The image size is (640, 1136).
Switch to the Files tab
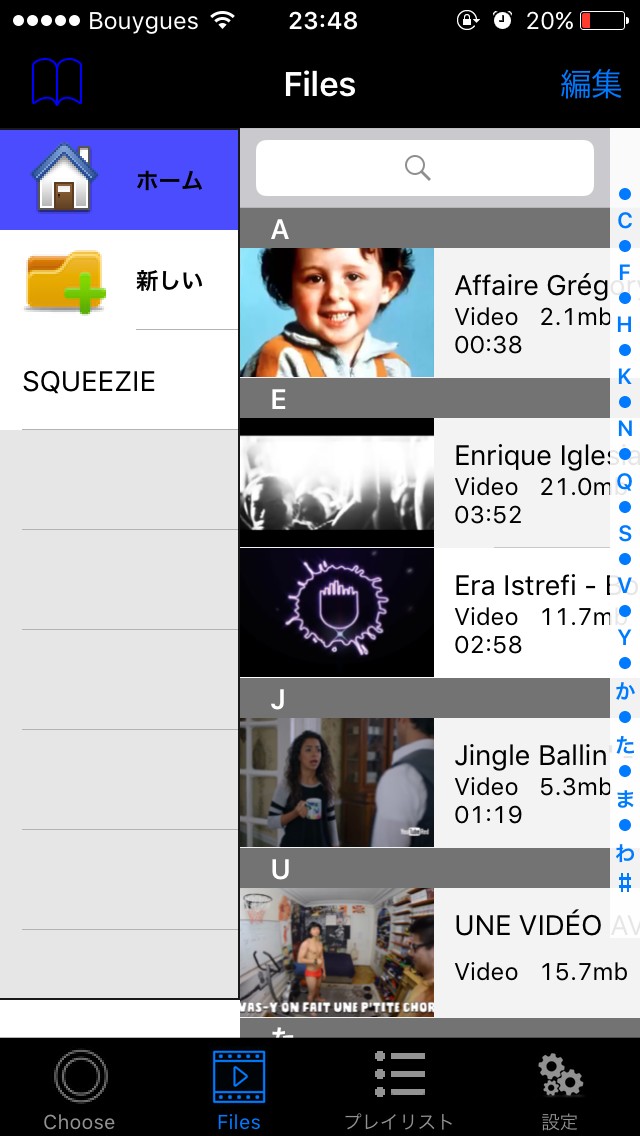coord(239,1090)
